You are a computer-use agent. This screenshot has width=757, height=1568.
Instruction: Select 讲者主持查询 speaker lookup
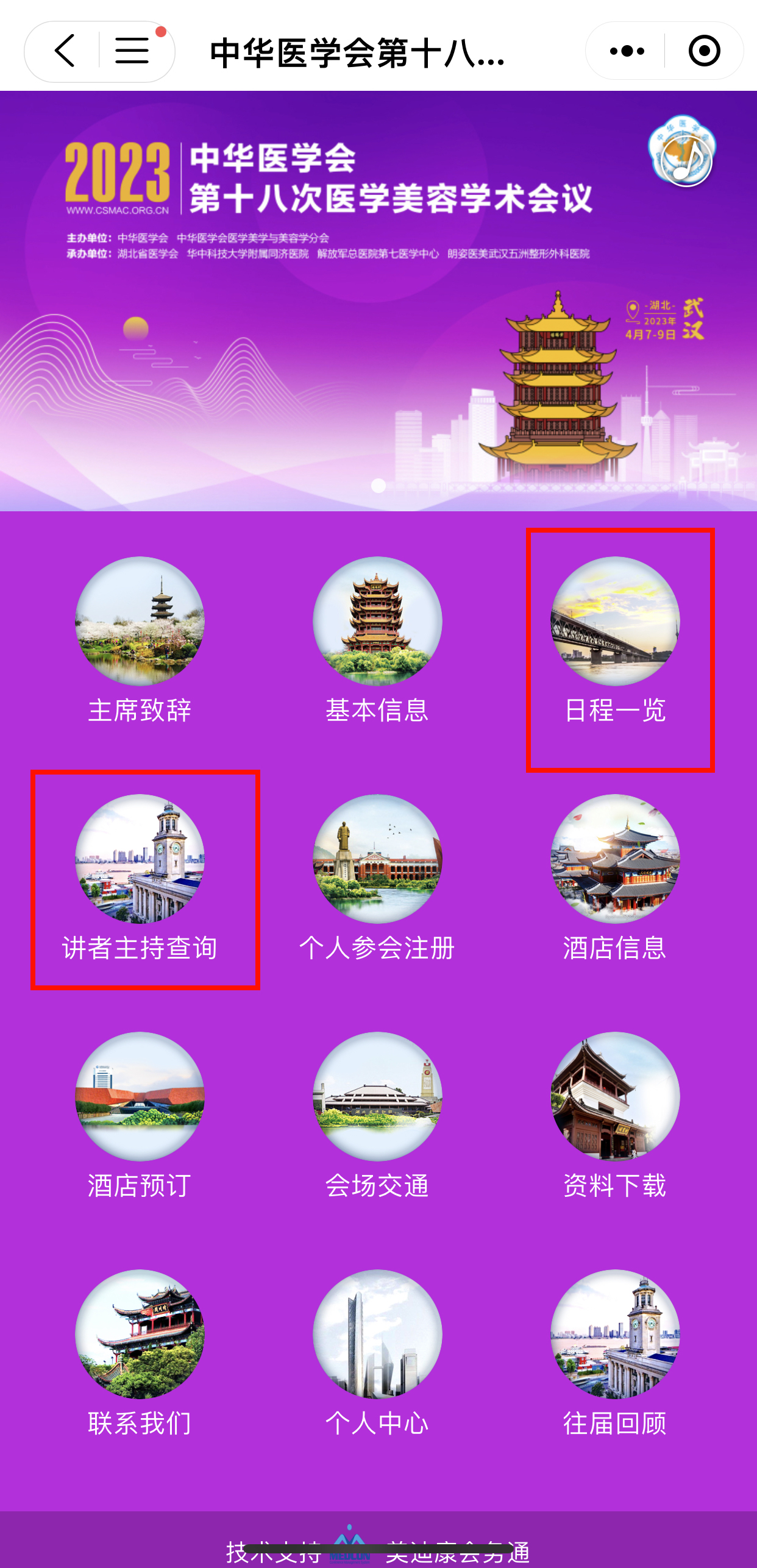point(140,878)
